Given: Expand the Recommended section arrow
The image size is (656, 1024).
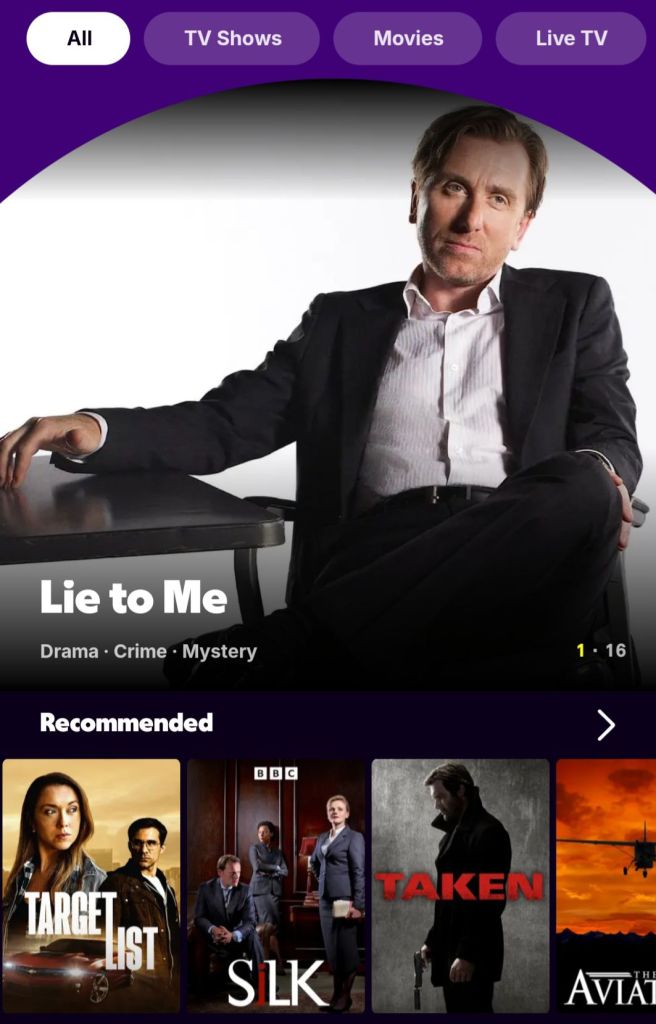Looking at the screenshot, I should [x=606, y=725].
